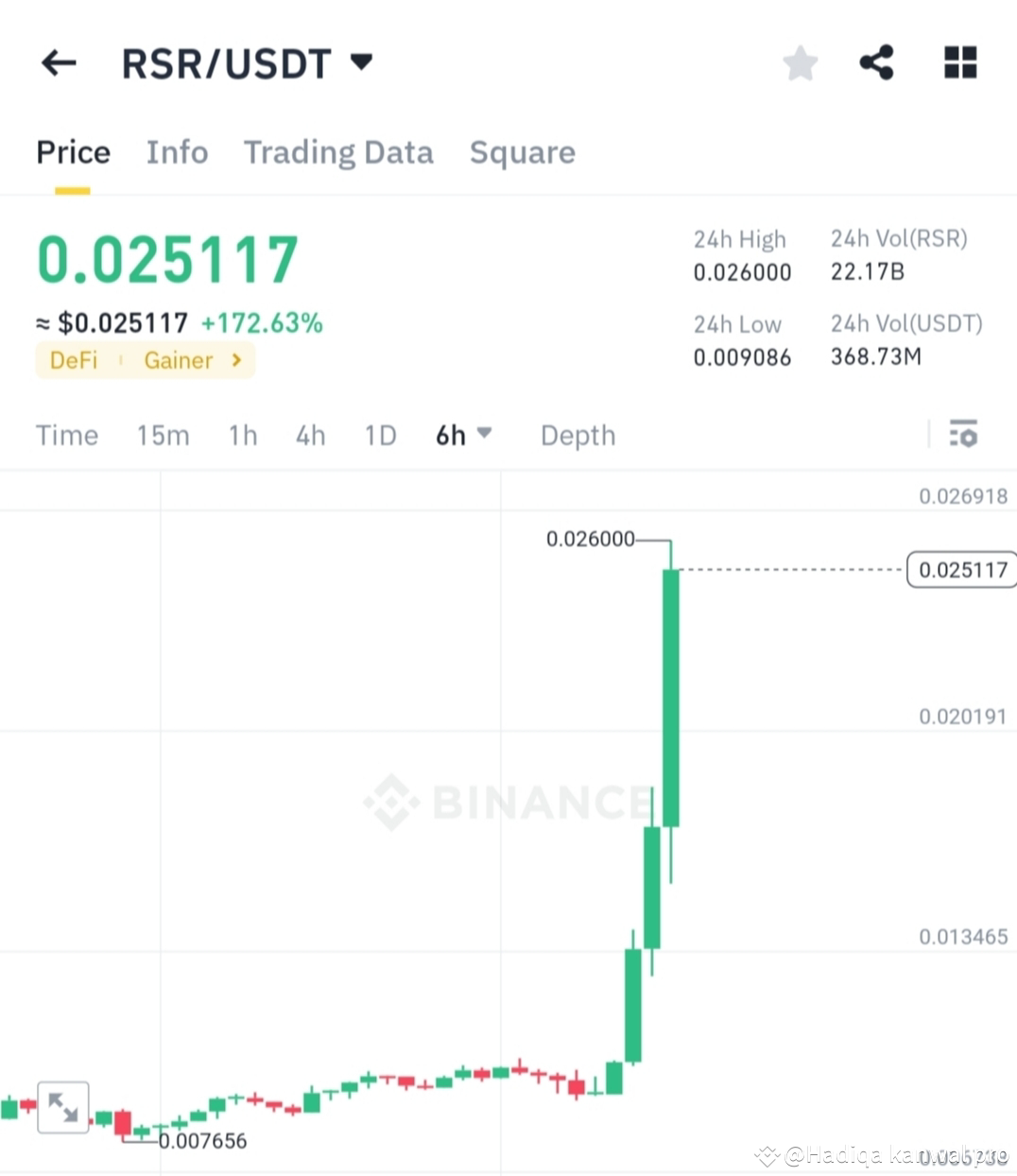The width and height of the screenshot is (1017, 1176).
Task: Open the Square tab
Action: [522, 152]
